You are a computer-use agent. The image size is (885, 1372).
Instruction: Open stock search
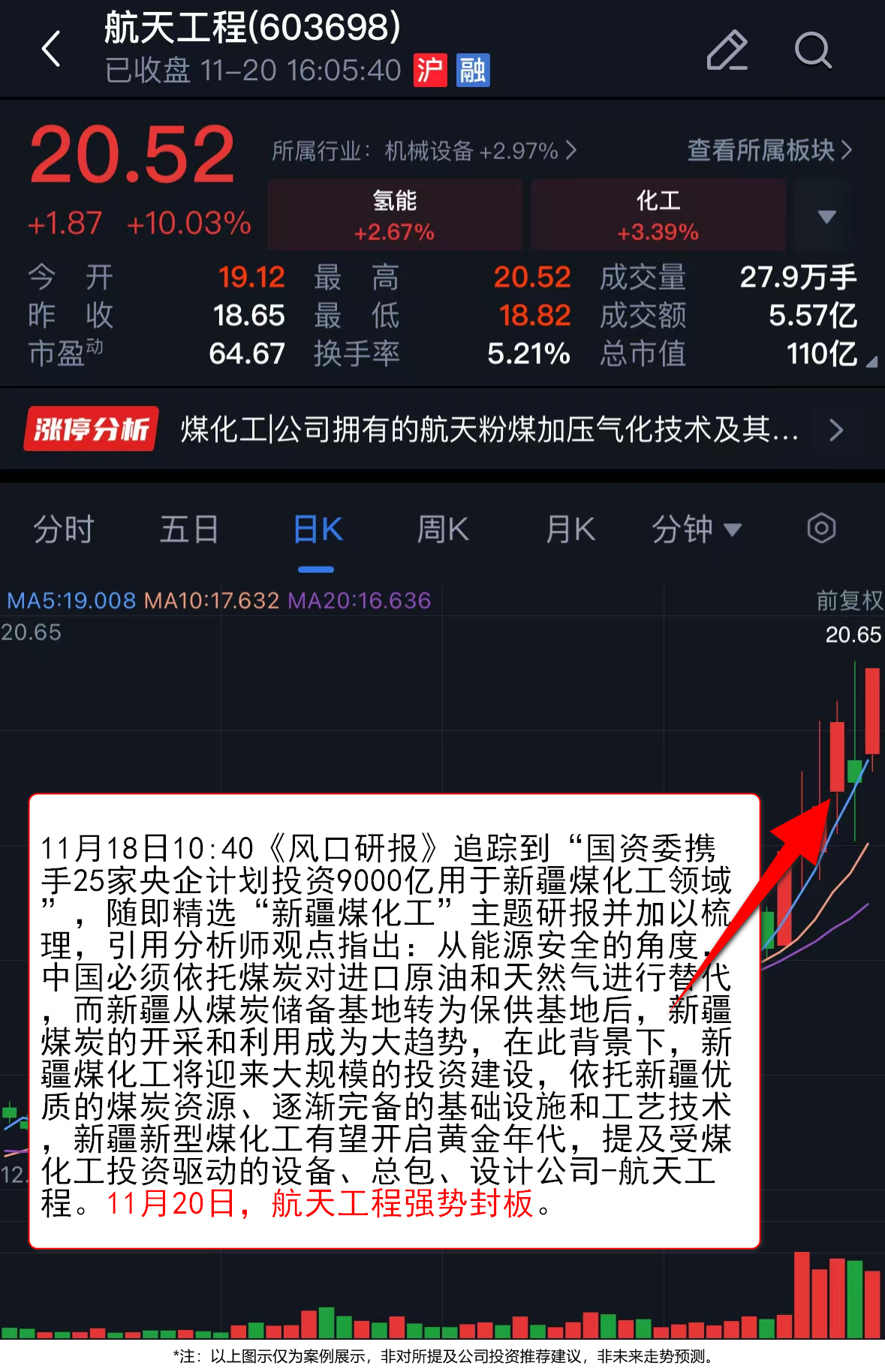pyautogui.click(x=812, y=51)
